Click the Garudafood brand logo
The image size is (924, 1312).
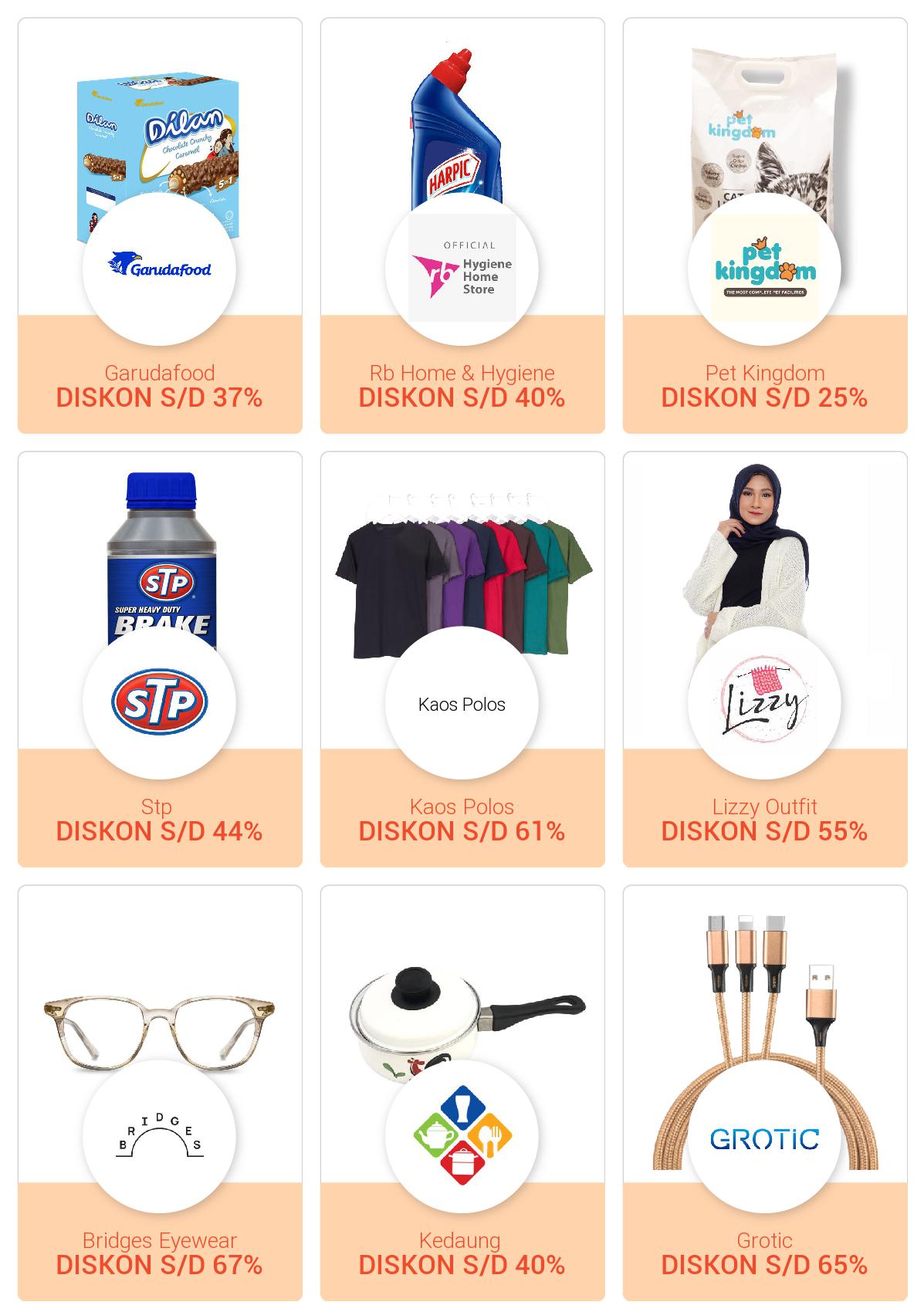point(160,272)
